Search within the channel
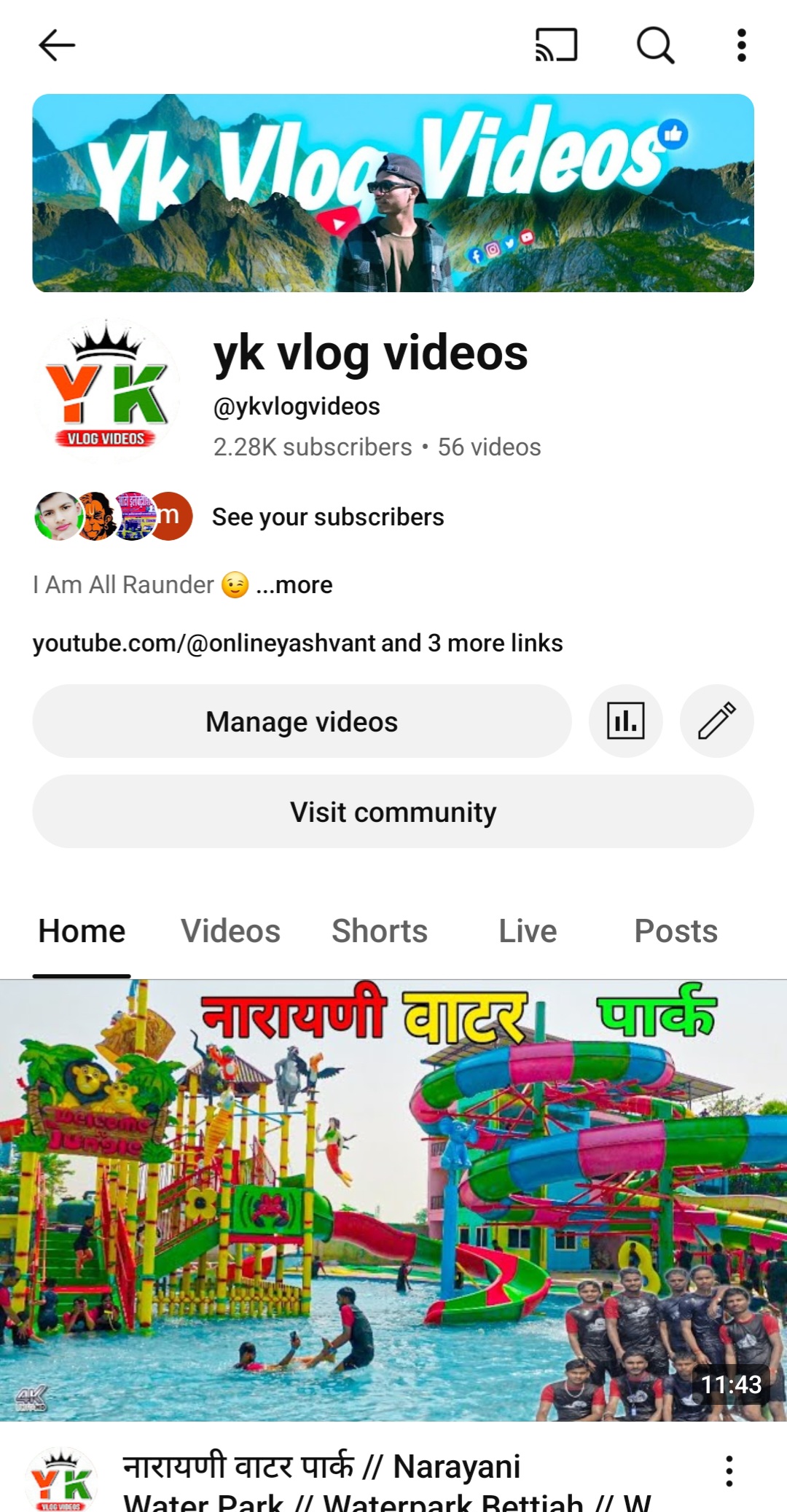Viewport: 787px width, 1512px height. [x=655, y=45]
